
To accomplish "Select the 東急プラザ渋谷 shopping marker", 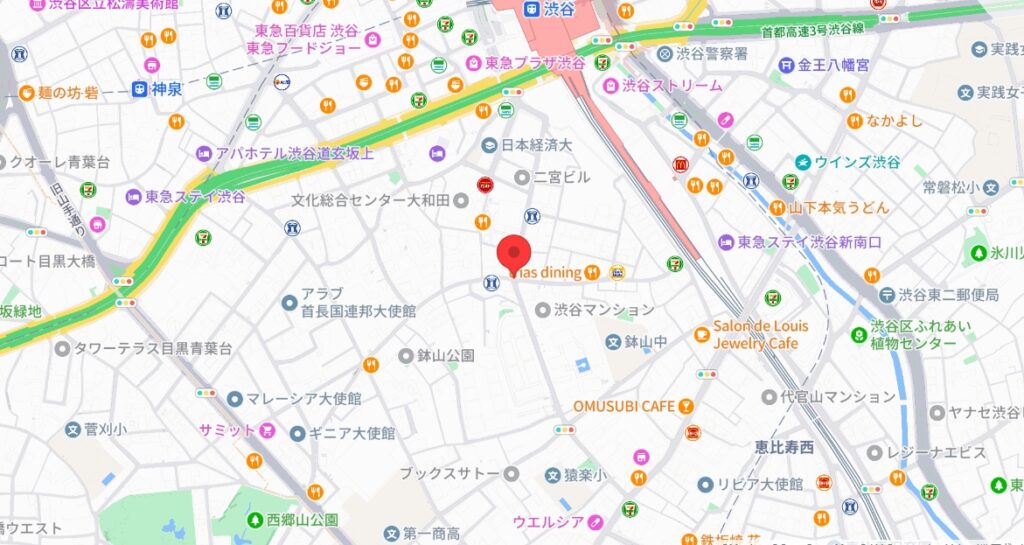I will [475, 63].
